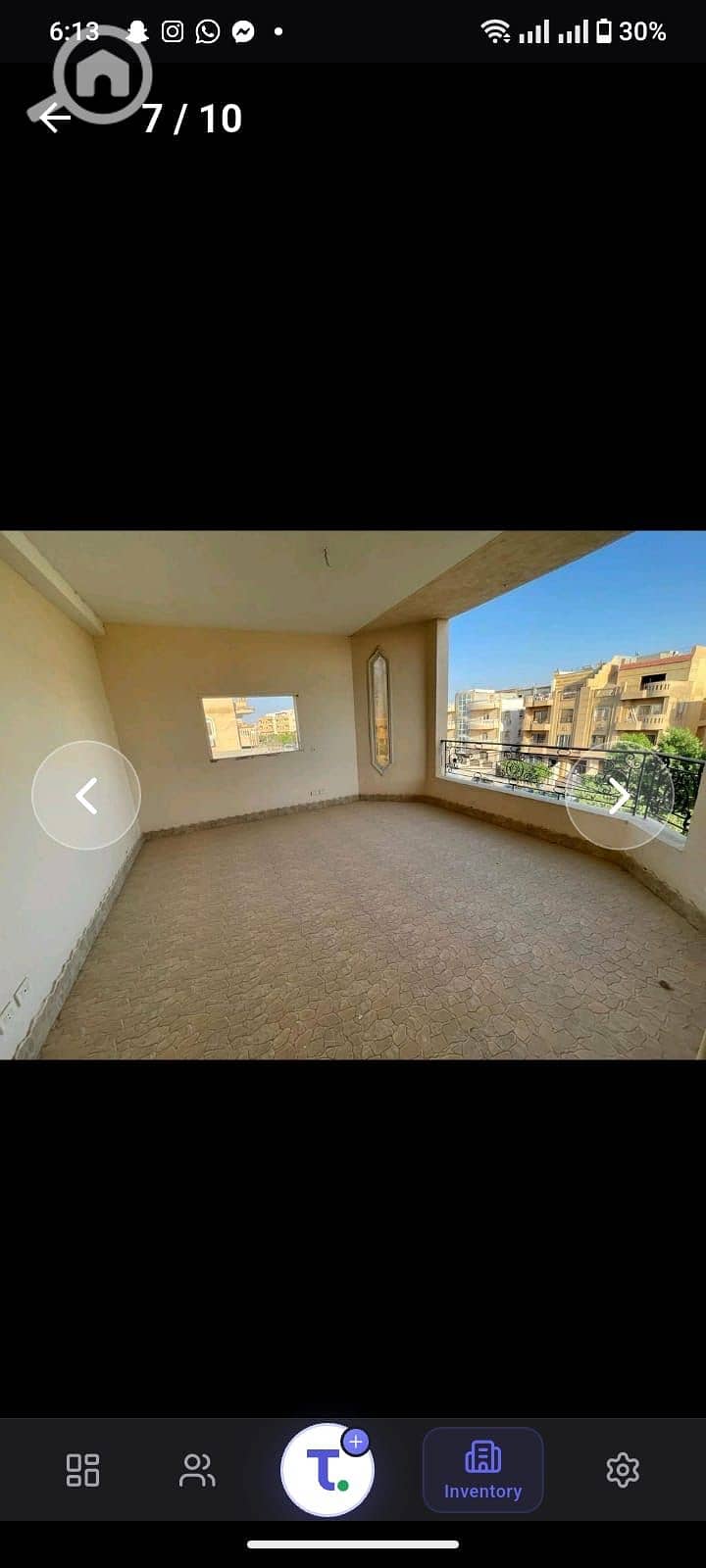This screenshot has width=706, height=1568.
Task: Switch to the Inventory tab
Action: (482, 1470)
